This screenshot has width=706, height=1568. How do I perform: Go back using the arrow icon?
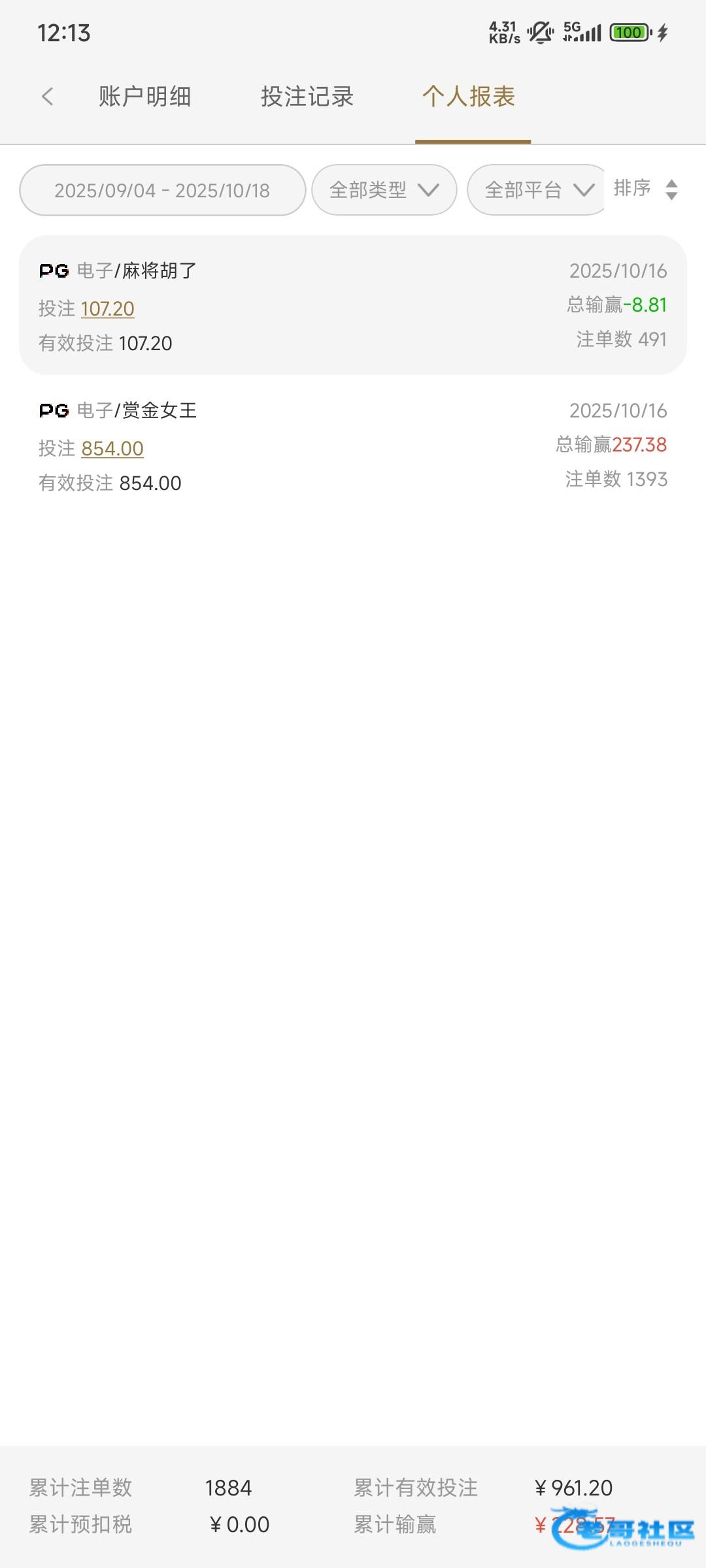[x=47, y=97]
